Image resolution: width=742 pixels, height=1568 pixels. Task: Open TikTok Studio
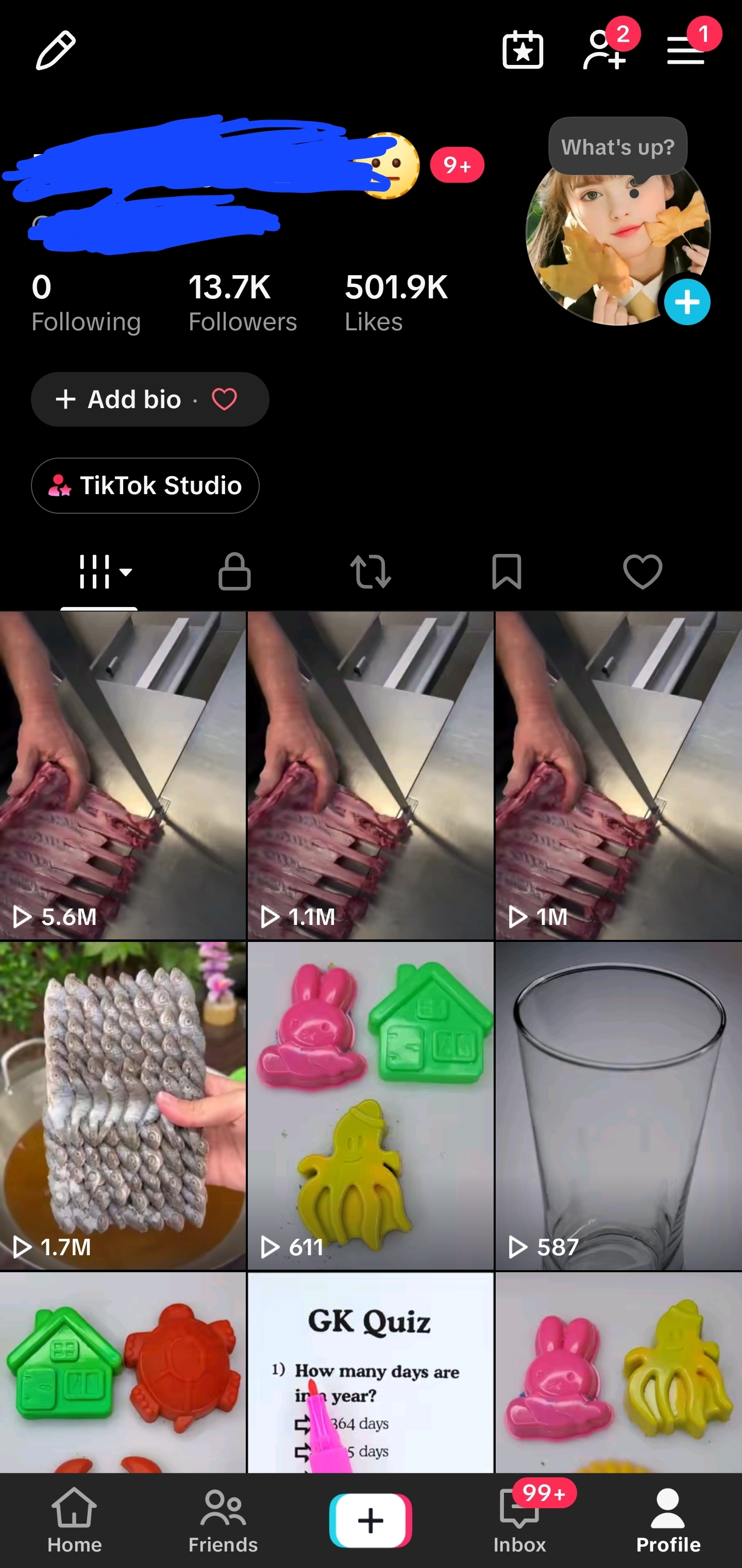145,485
